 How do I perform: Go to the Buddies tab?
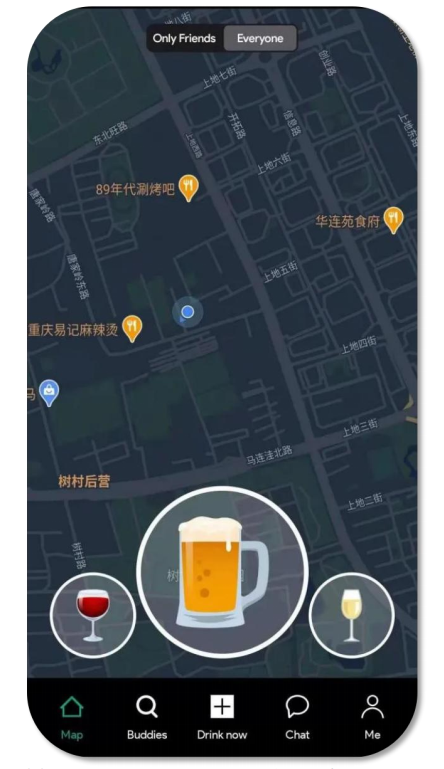(147, 718)
